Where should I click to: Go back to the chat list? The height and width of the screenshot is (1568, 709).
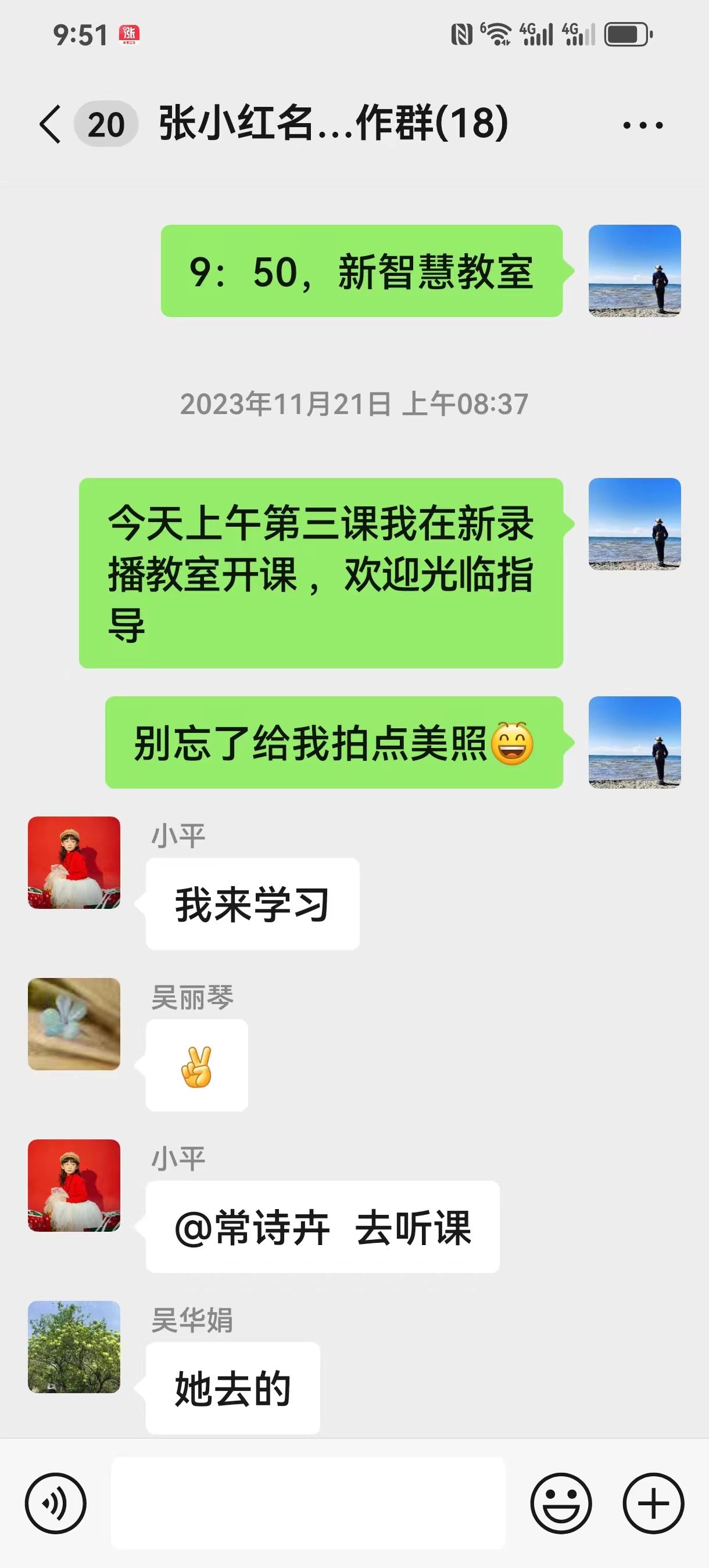coord(51,124)
